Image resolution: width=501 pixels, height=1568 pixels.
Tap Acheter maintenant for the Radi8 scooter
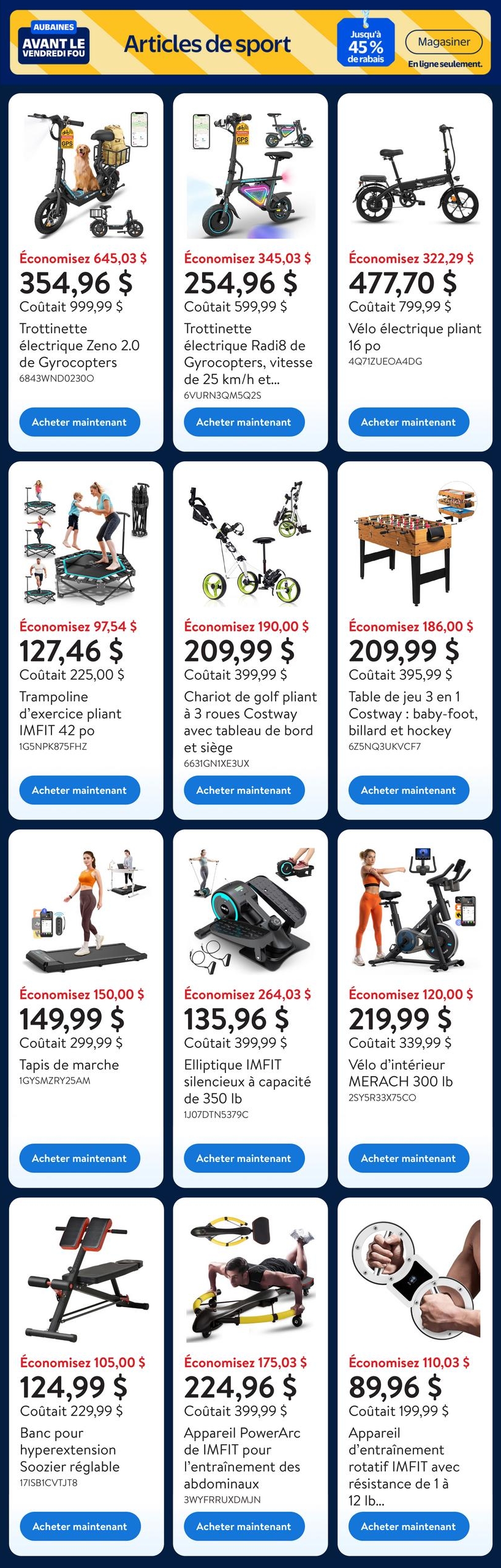(x=244, y=422)
